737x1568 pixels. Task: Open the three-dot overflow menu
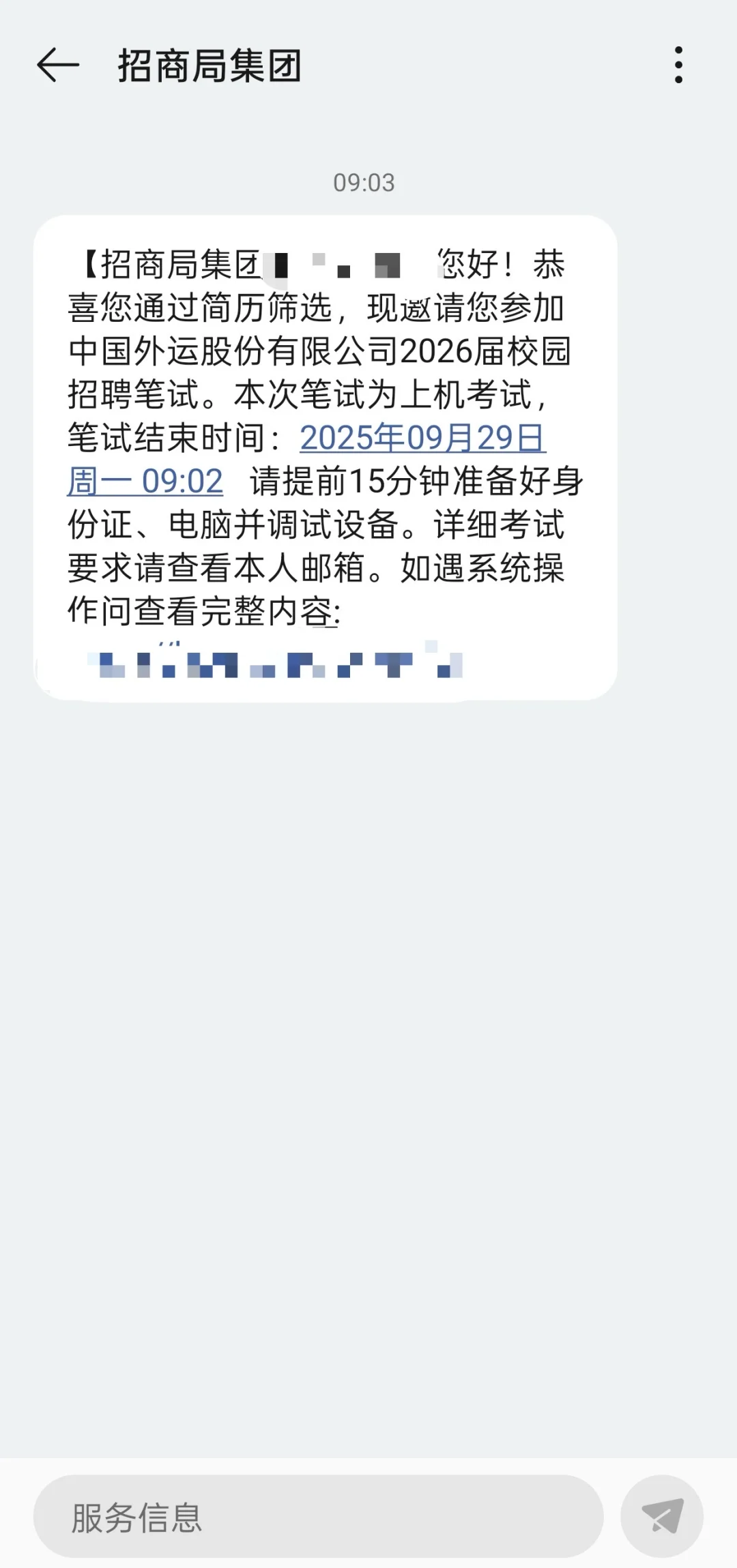point(678,65)
